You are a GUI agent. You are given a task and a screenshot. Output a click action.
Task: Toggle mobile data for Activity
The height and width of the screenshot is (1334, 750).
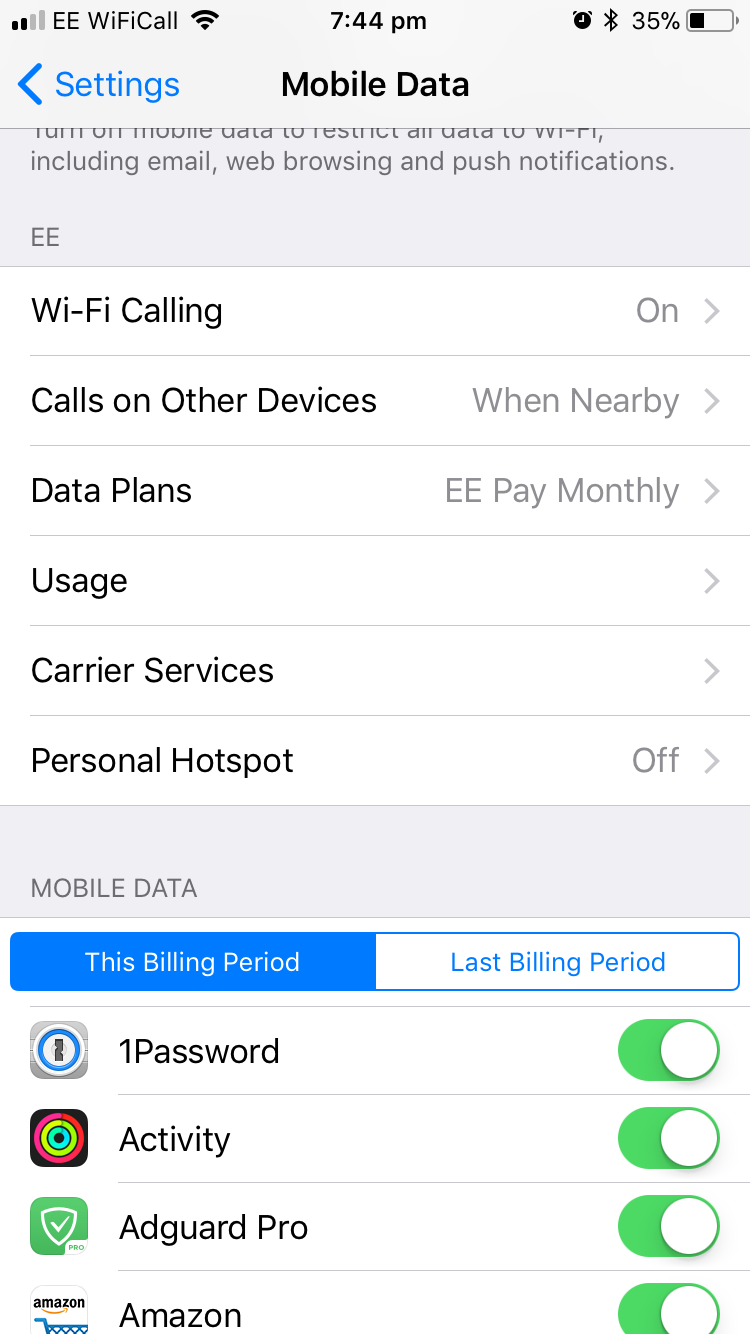[x=669, y=1139]
